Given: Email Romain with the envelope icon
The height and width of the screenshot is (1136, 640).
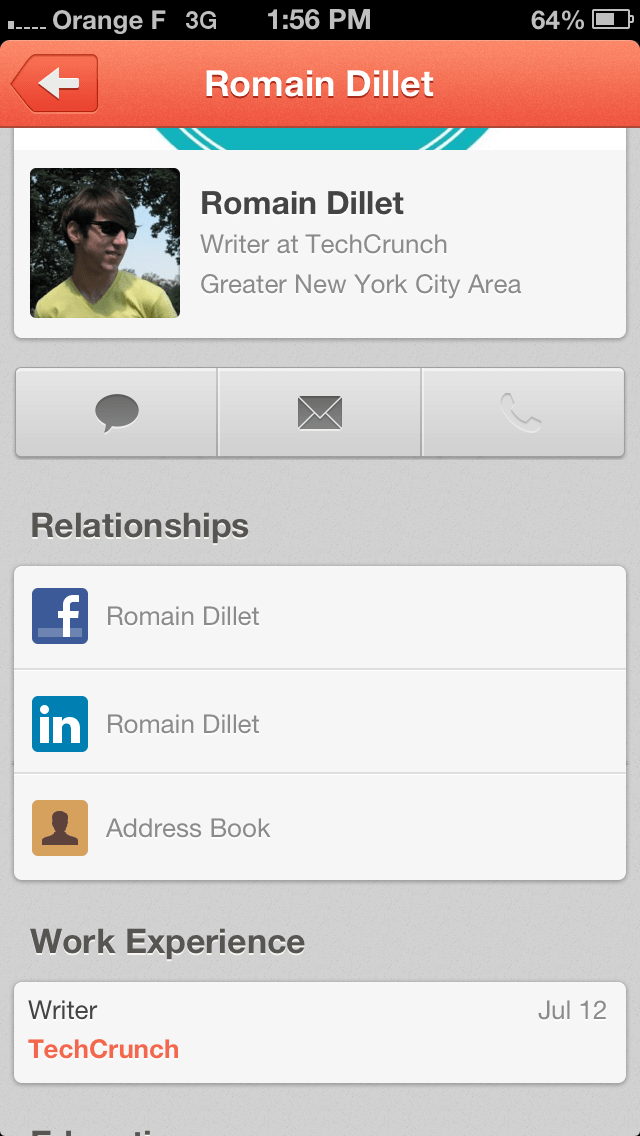Looking at the screenshot, I should (x=320, y=412).
